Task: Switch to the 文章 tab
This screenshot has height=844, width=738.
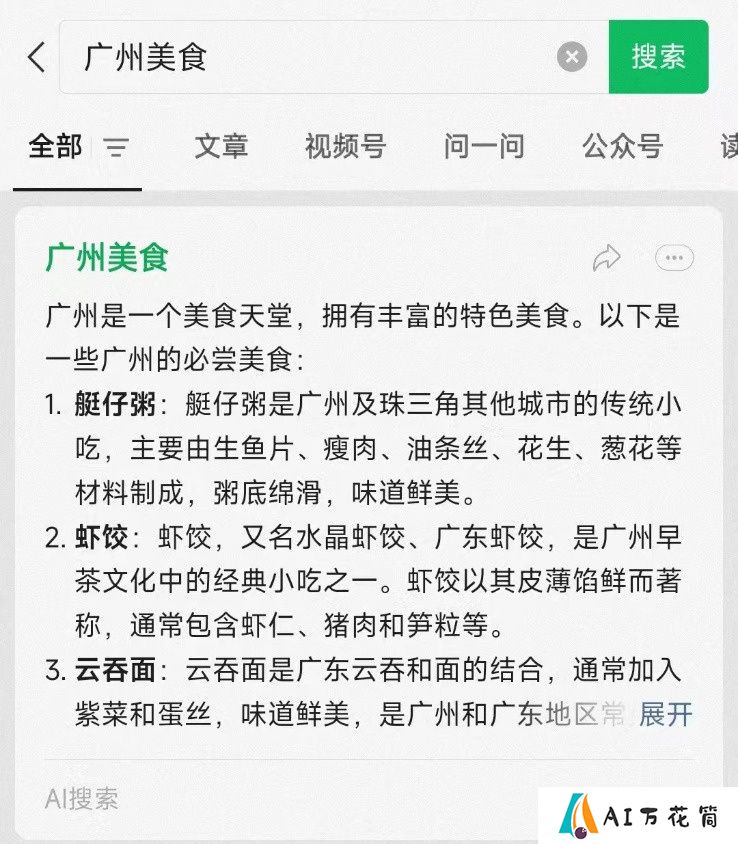Action: point(221,147)
